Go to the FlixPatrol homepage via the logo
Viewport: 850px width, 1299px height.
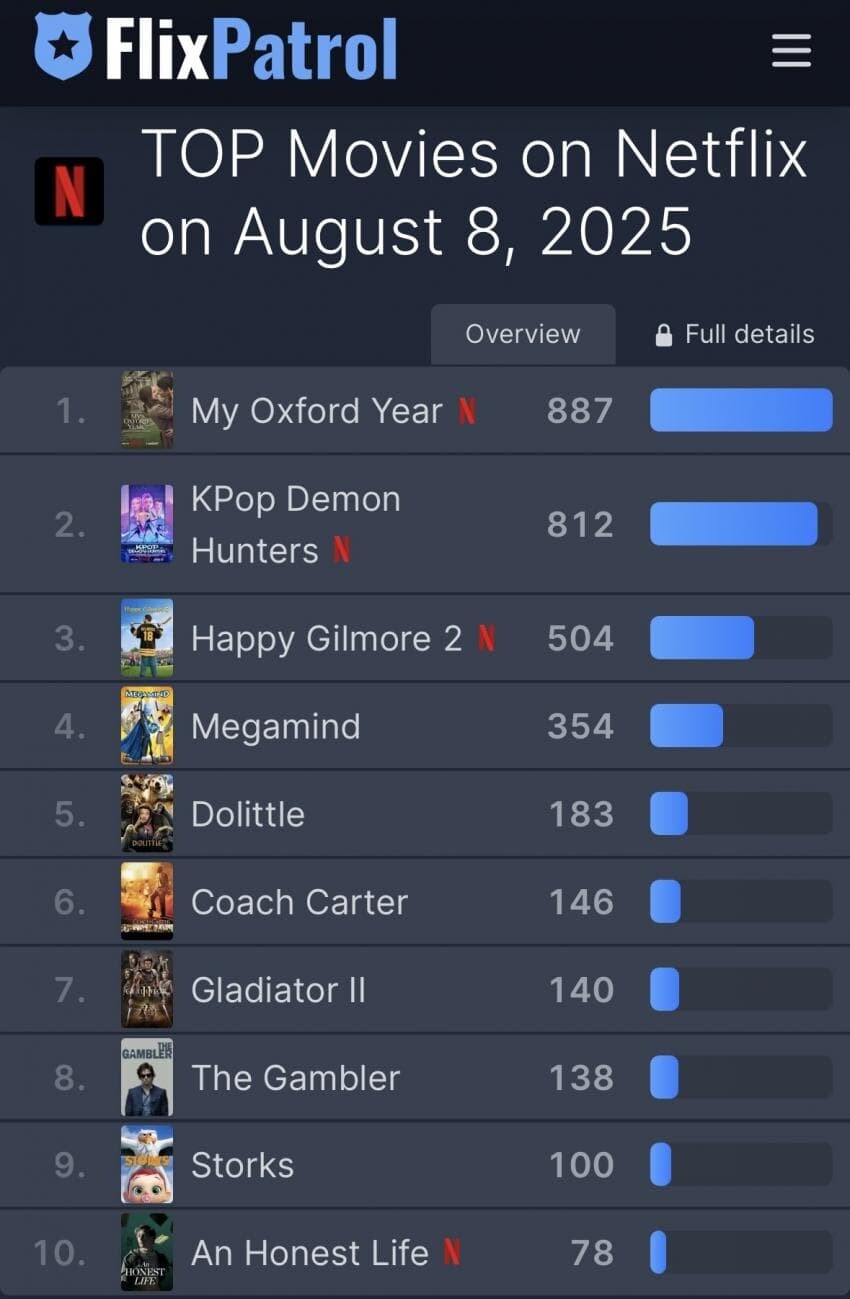click(x=216, y=48)
